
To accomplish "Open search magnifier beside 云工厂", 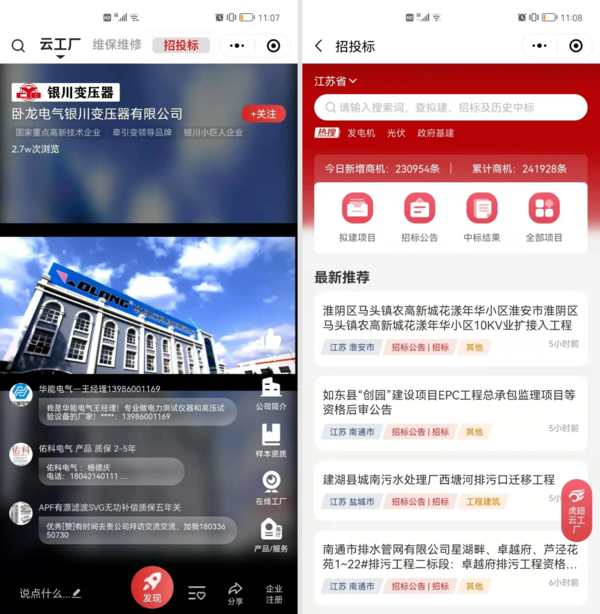I will 18,46.
